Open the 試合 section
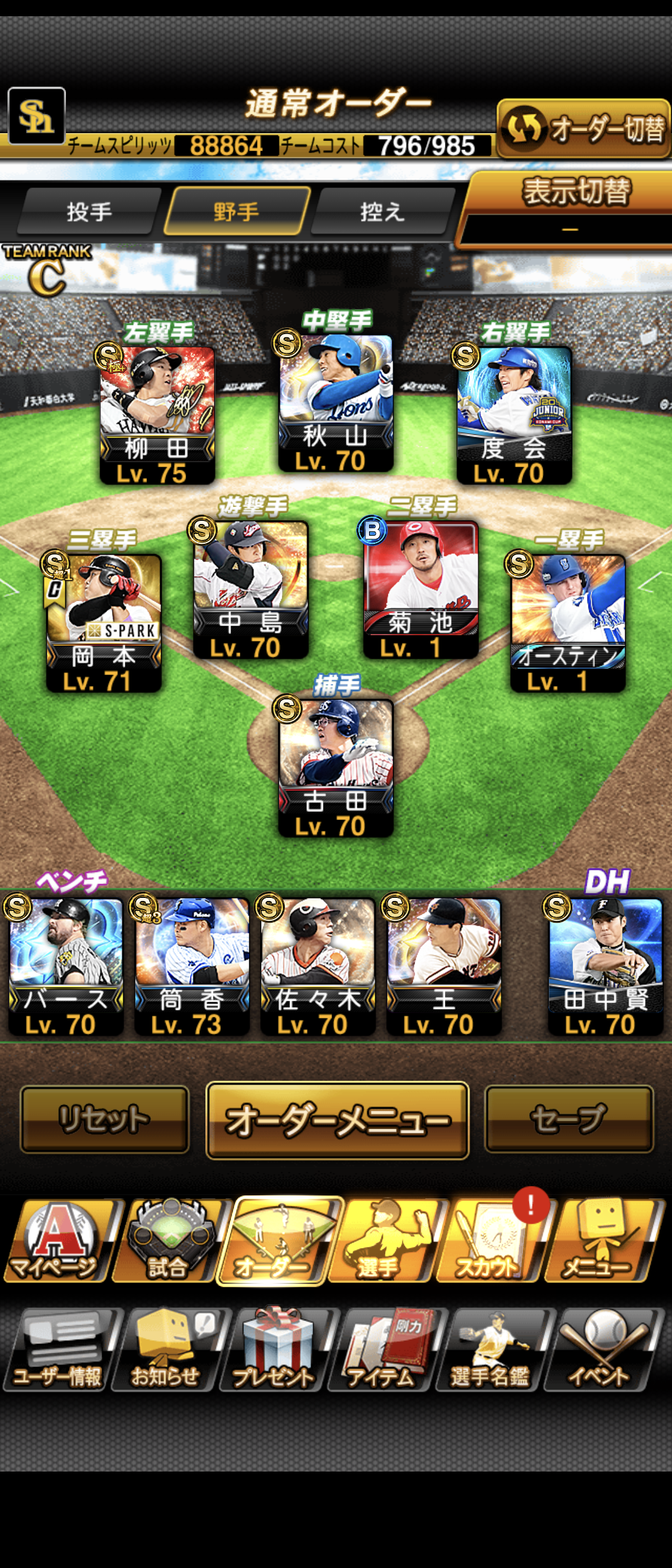 point(167,1241)
